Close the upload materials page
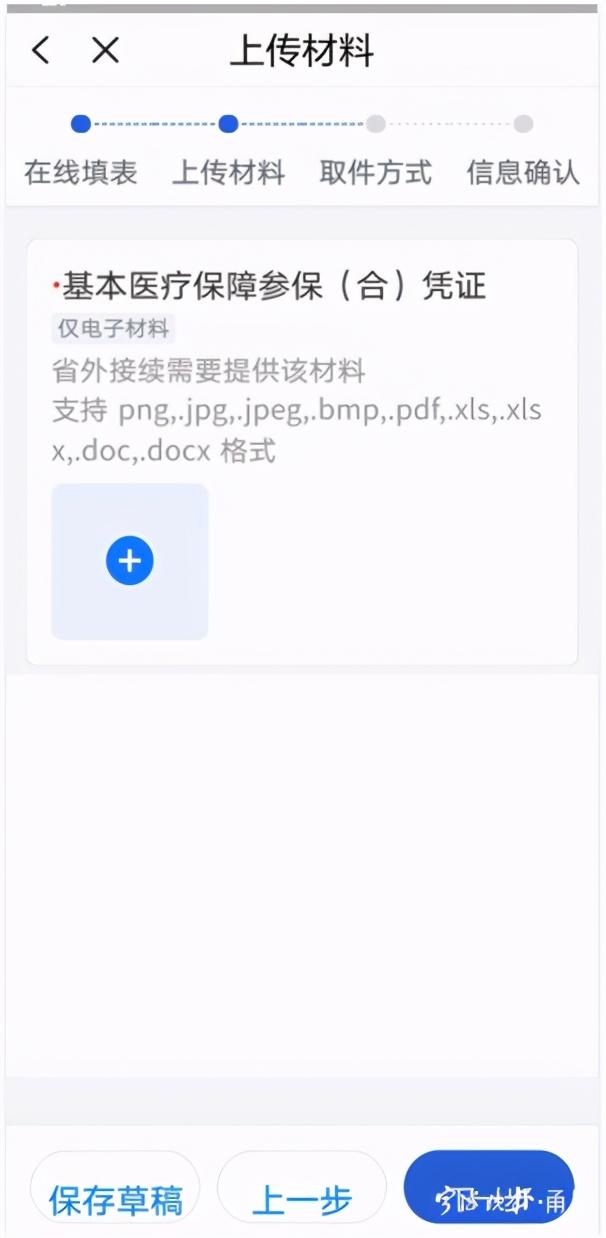Image resolution: width=606 pixels, height=1238 pixels. click(x=105, y=51)
